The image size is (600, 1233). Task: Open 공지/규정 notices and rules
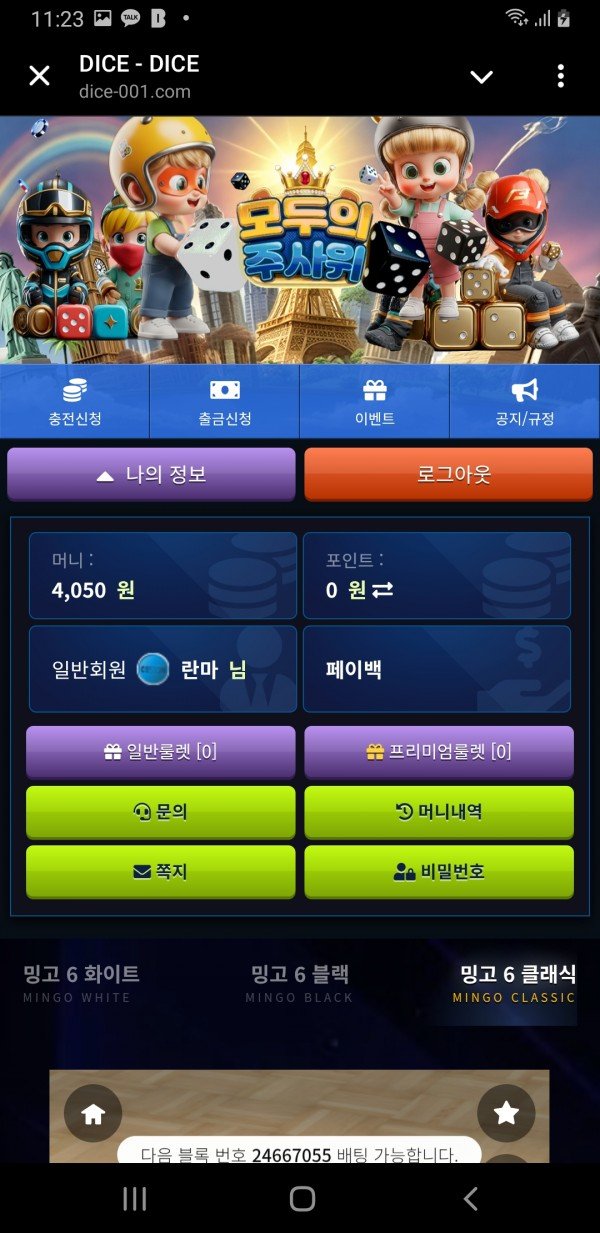(524, 402)
